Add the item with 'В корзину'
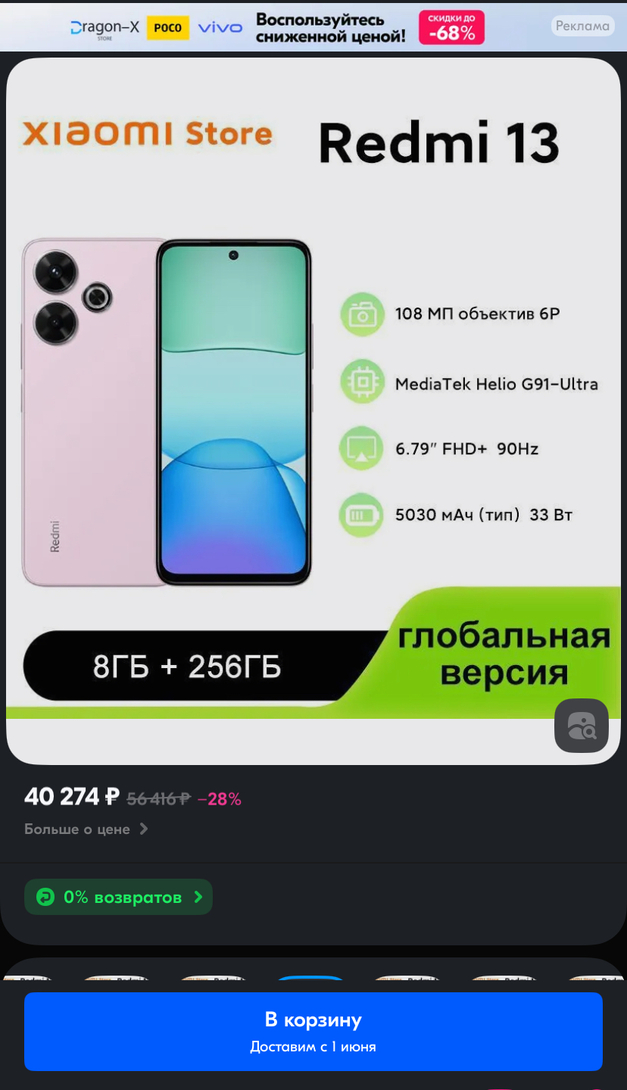The width and height of the screenshot is (627, 1090). [313, 1031]
